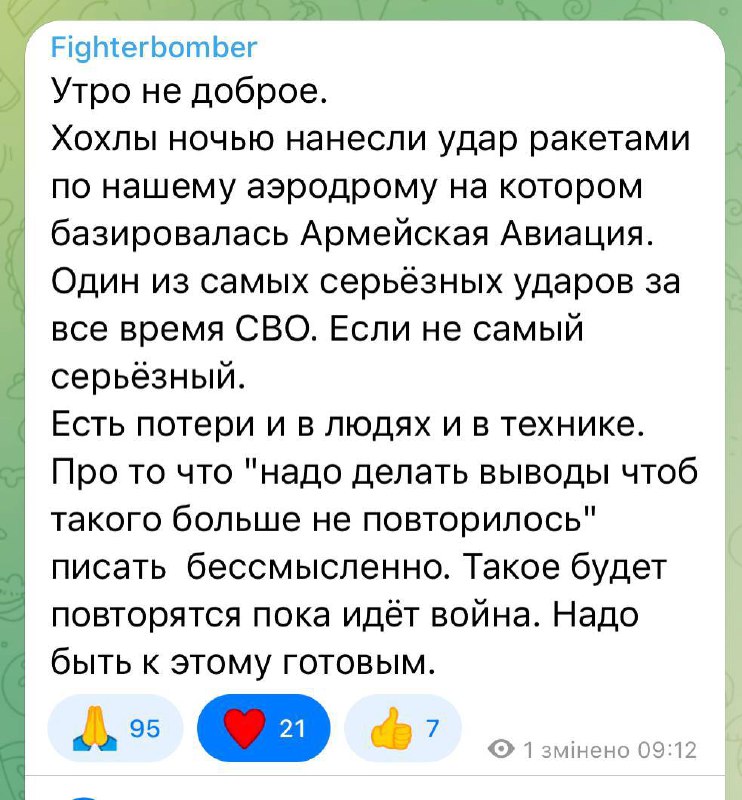Open the Fighterbomber channel name

[153, 47]
